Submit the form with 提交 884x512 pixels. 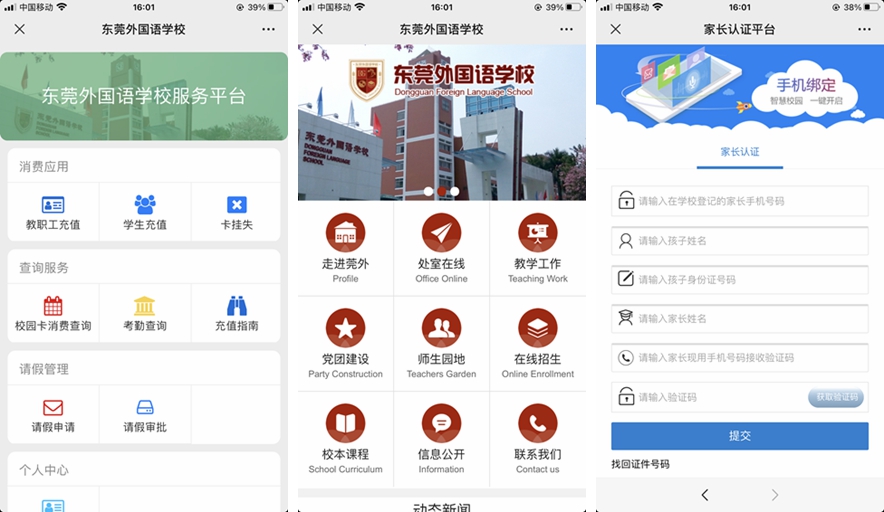pyautogui.click(x=740, y=436)
